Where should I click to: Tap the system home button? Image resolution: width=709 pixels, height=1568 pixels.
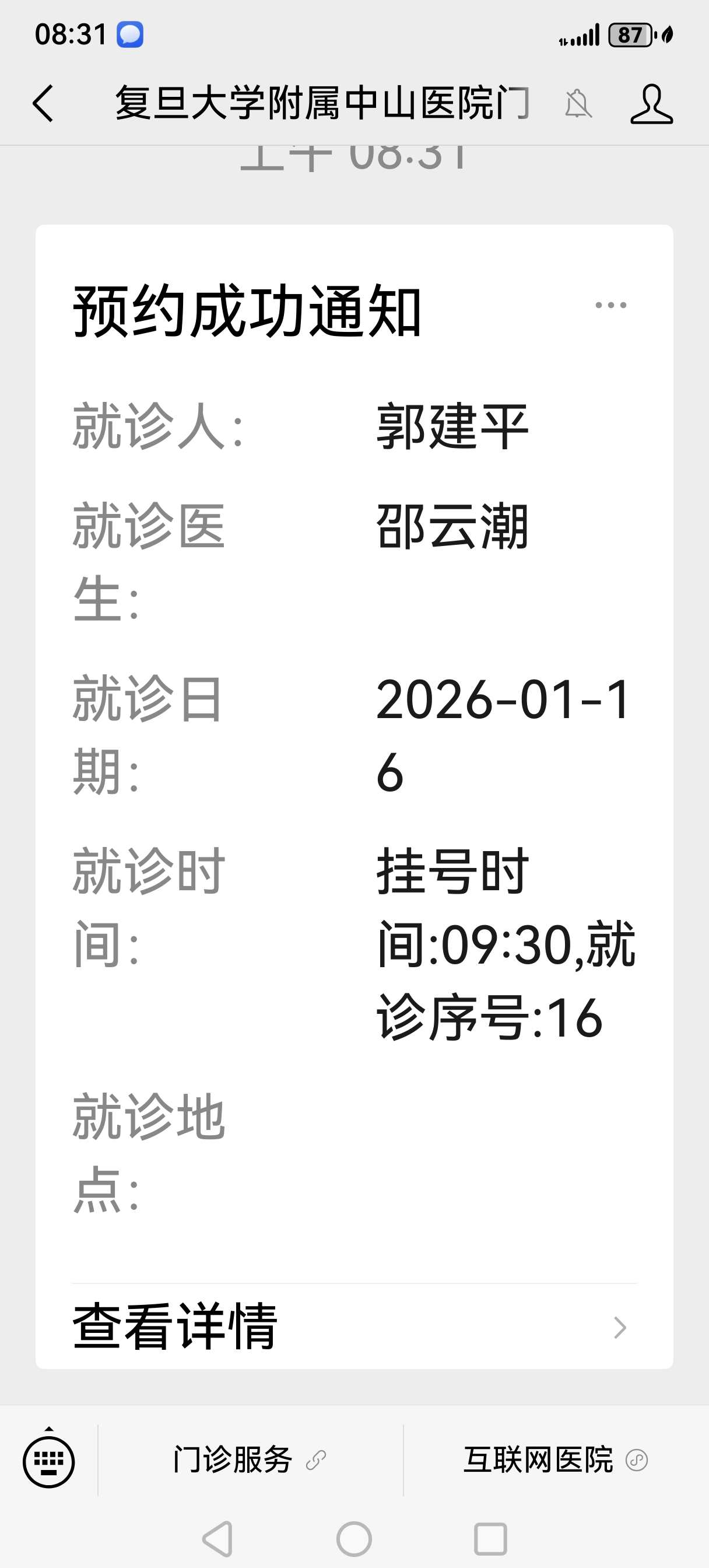click(353, 1539)
